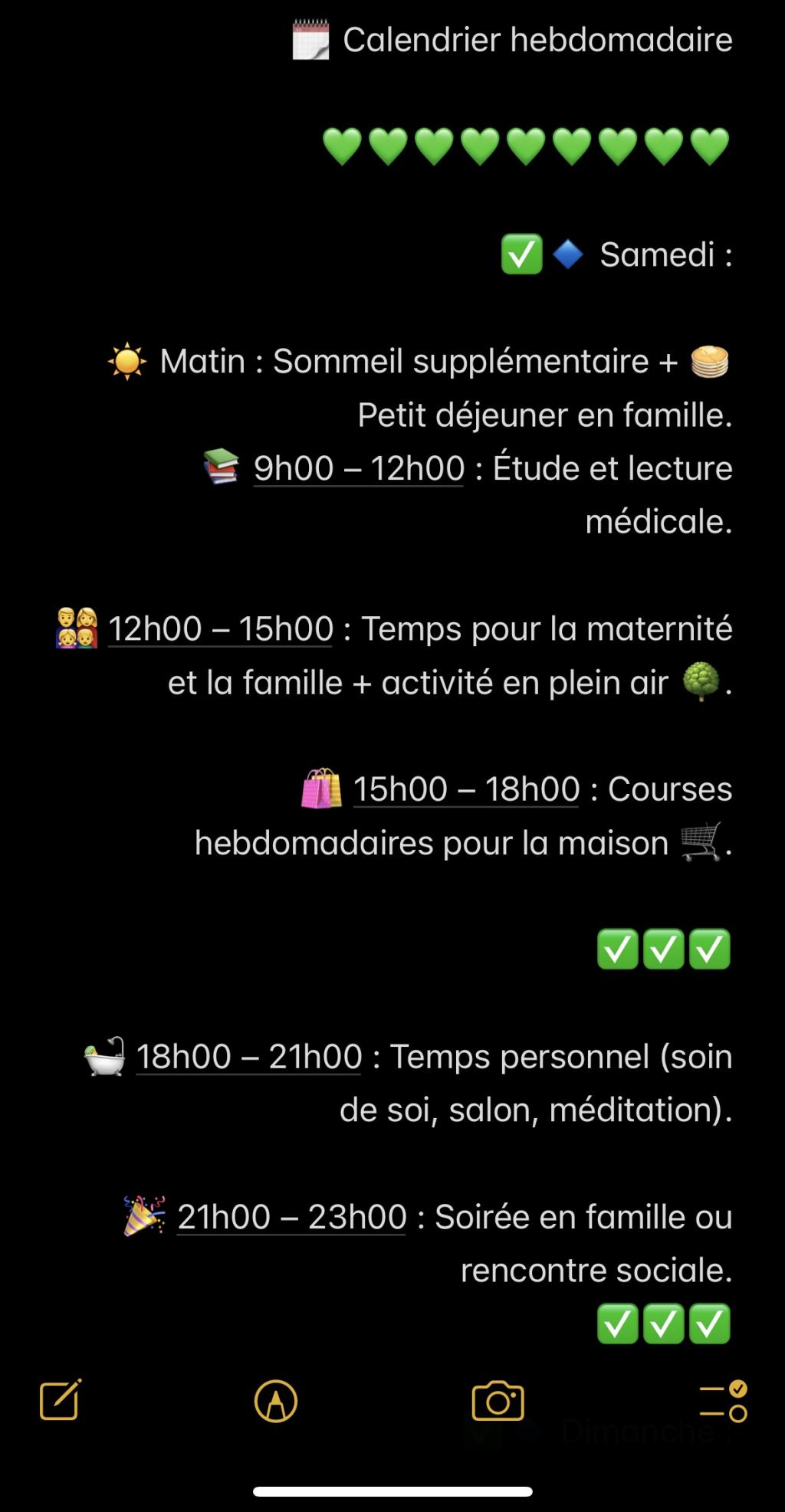Open the markup pen tool
Image resolution: width=785 pixels, height=1512 pixels.
click(x=276, y=1402)
